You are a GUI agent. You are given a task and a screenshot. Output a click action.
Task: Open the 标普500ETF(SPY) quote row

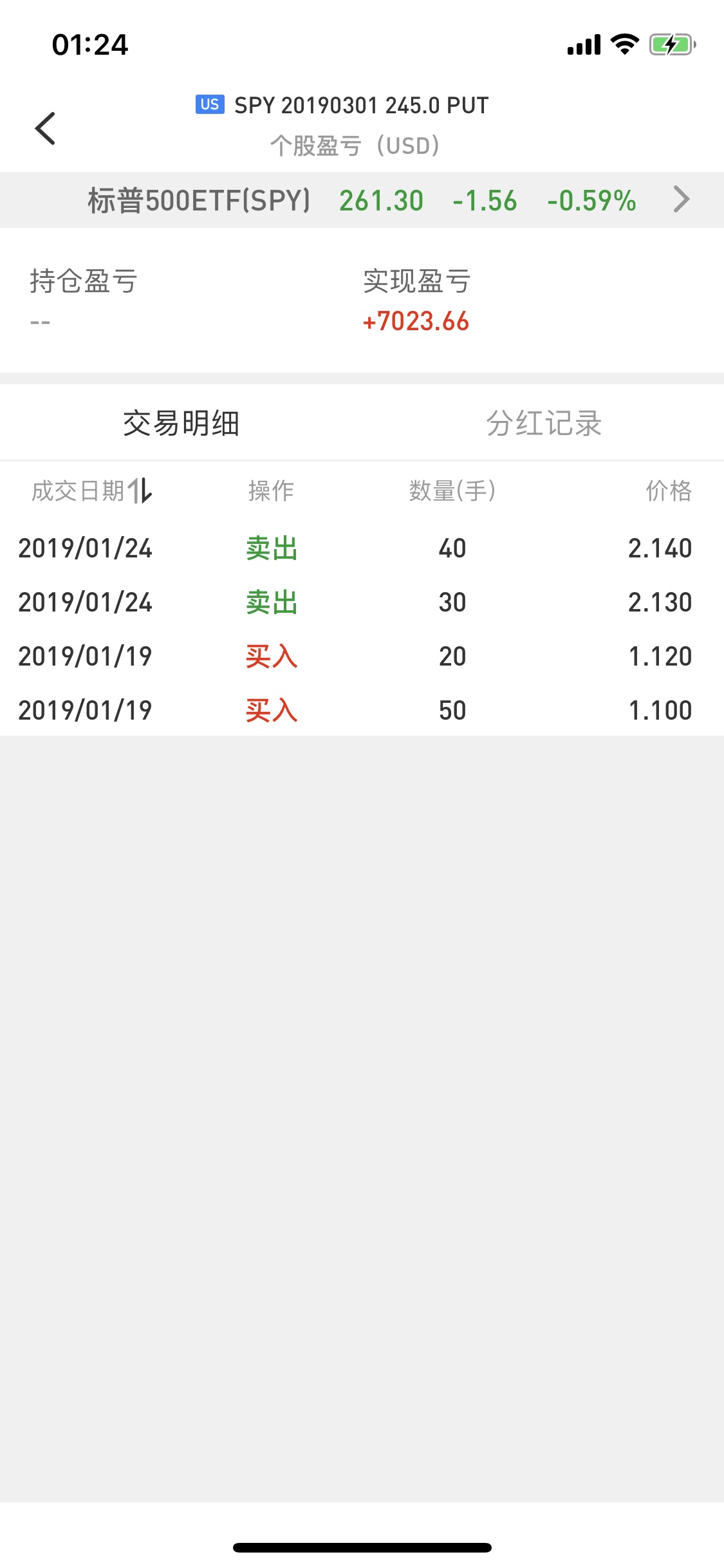pos(362,200)
